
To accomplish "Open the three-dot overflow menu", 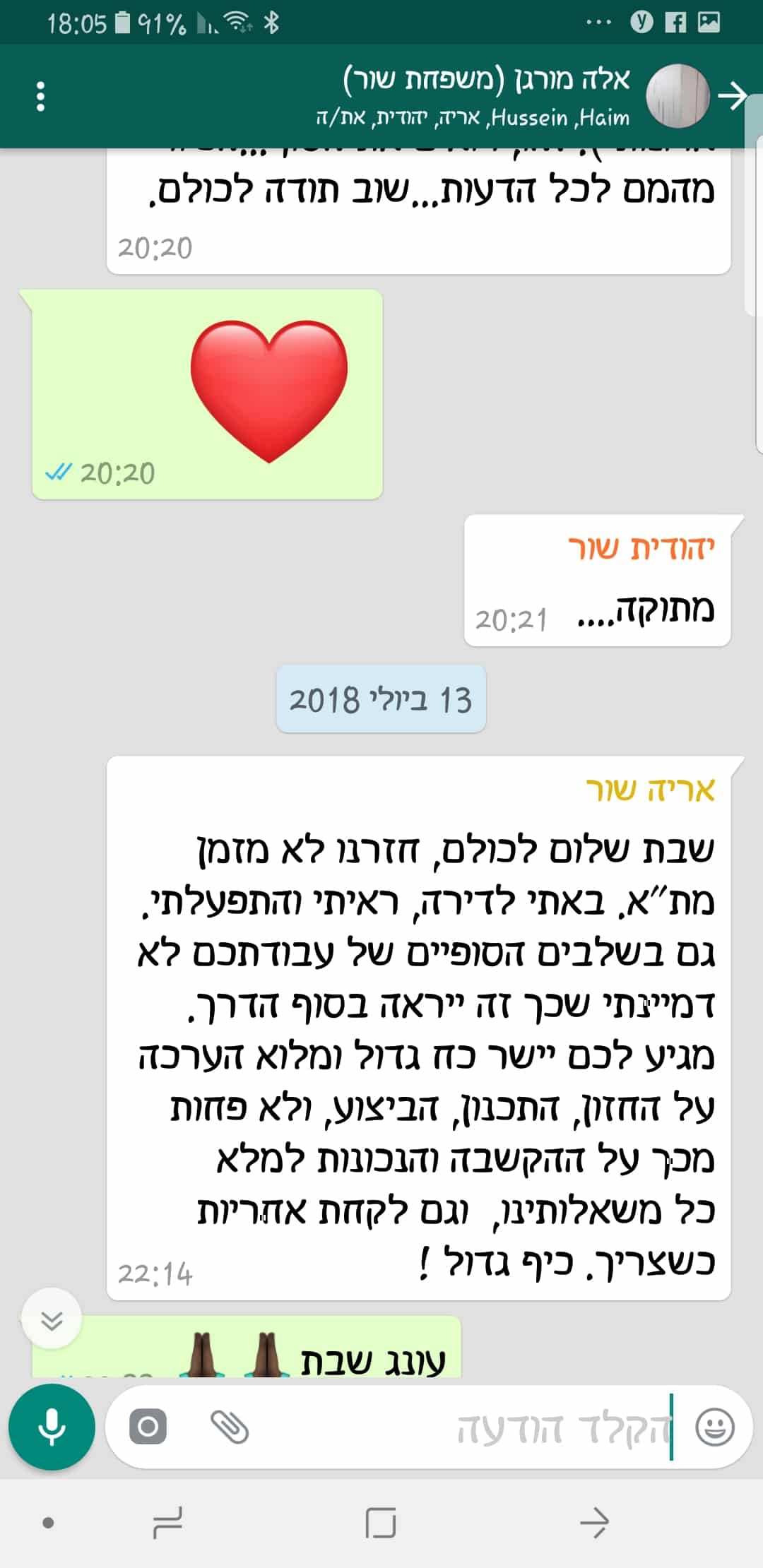I will [40, 96].
